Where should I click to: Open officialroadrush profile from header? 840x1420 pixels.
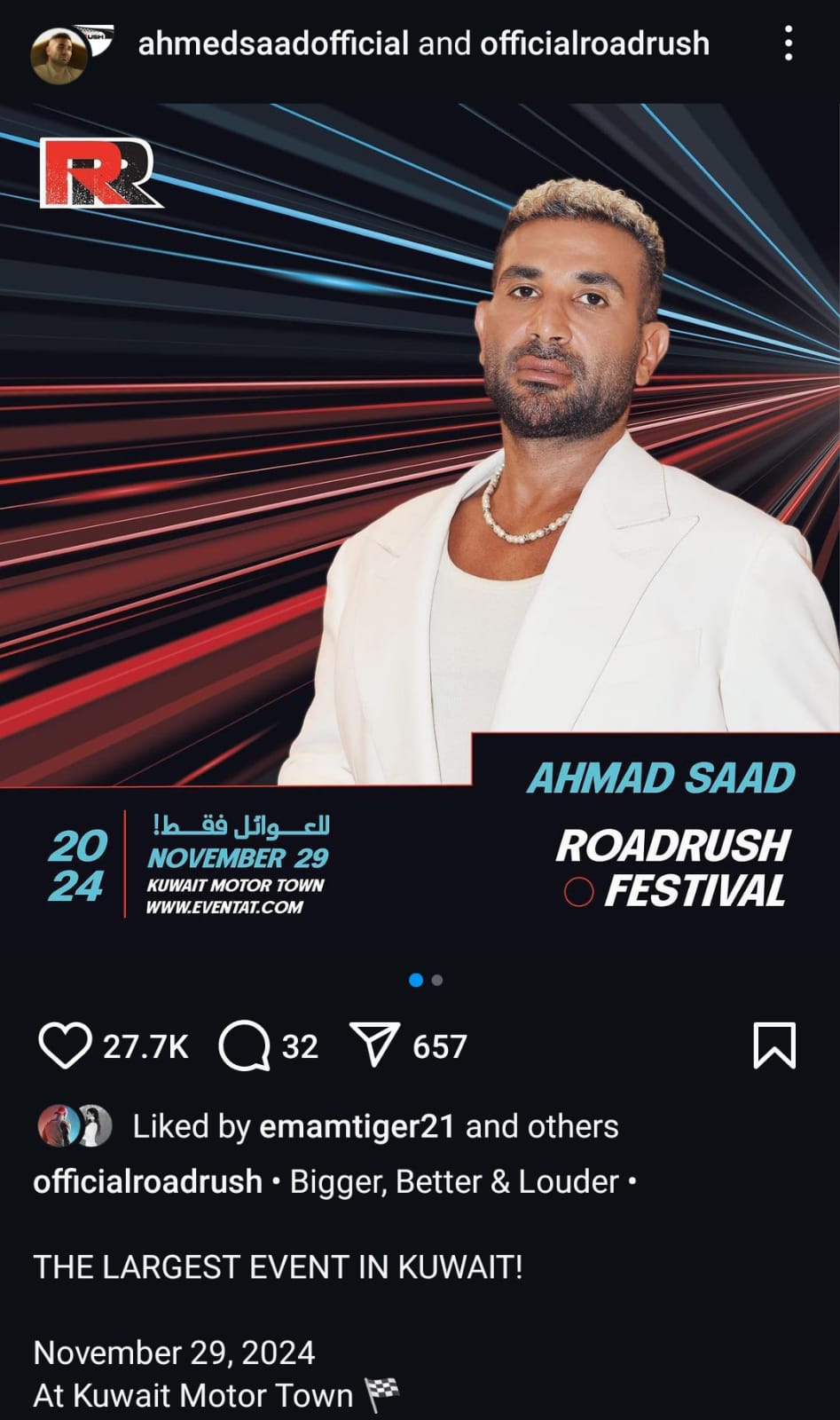pyautogui.click(x=594, y=43)
